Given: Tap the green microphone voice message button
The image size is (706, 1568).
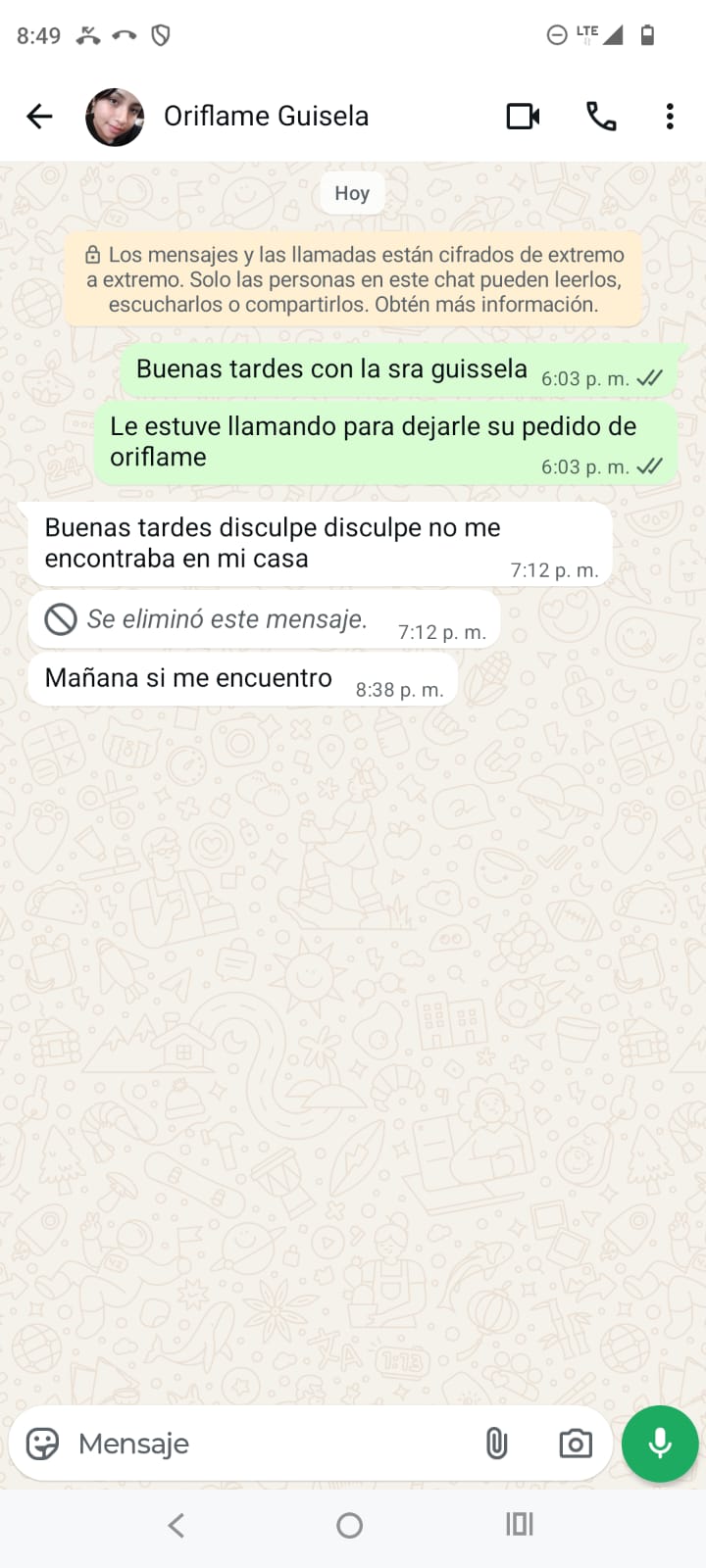Looking at the screenshot, I should click(660, 1444).
